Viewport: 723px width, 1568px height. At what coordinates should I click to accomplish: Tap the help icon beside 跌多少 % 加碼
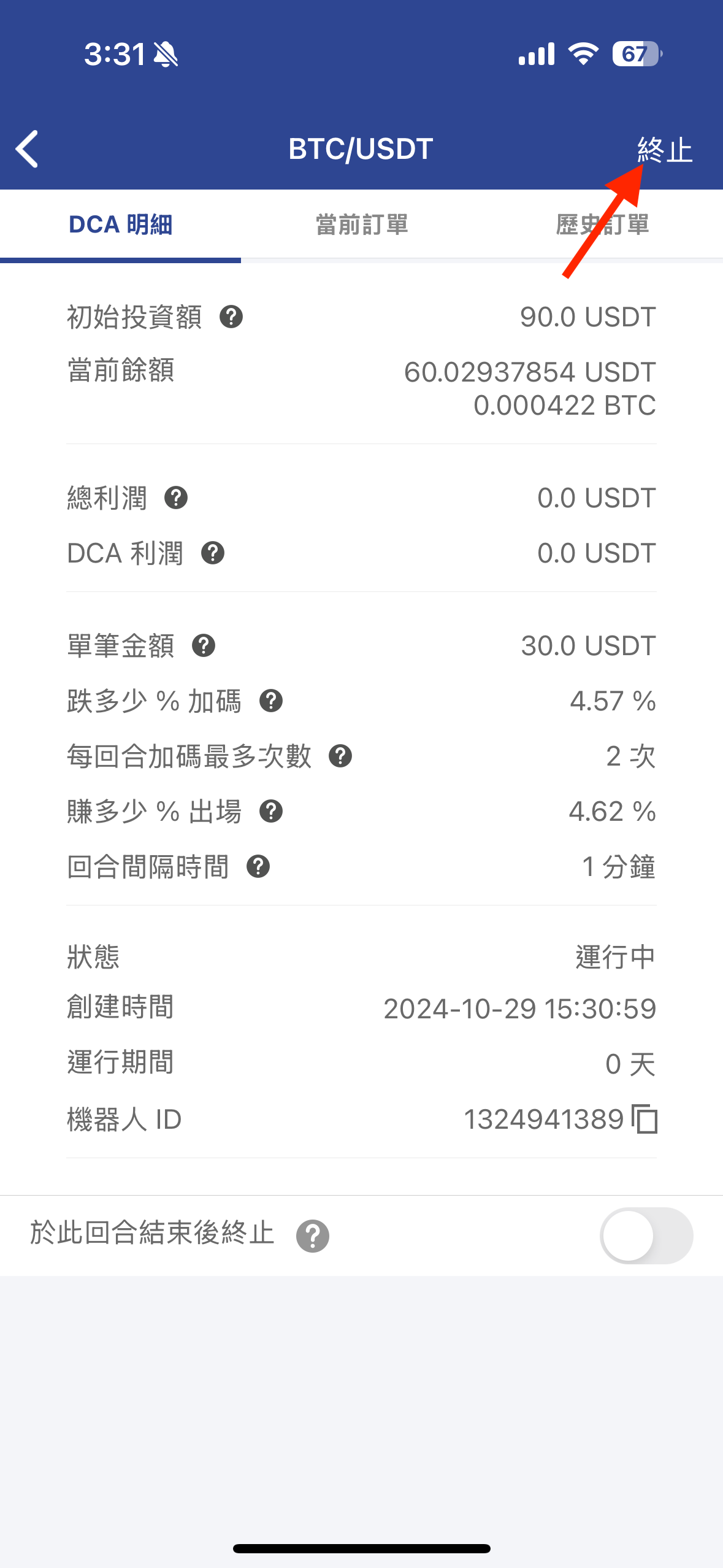(271, 701)
